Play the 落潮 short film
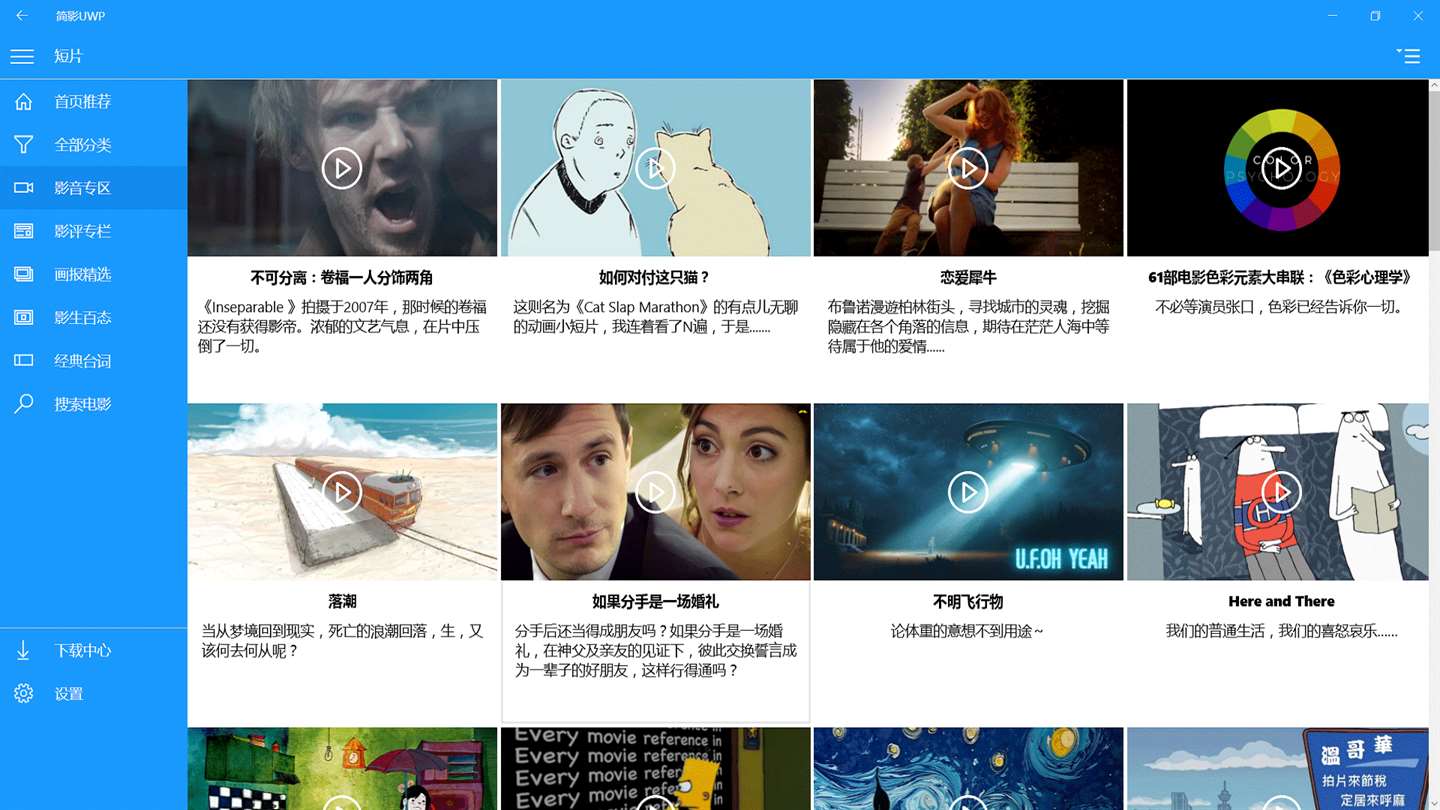This screenshot has width=1440, height=810. click(x=342, y=492)
